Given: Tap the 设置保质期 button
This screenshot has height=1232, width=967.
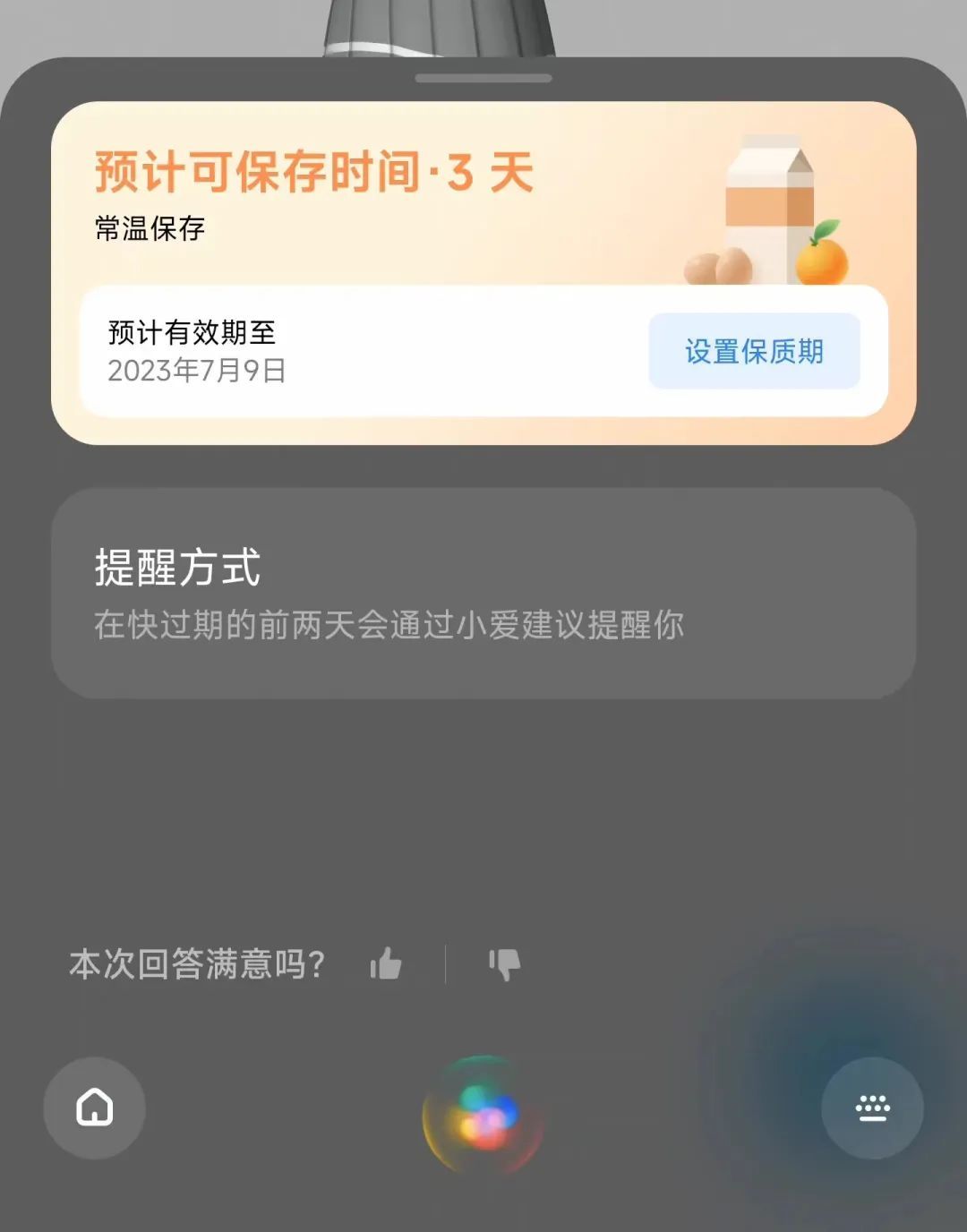Looking at the screenshot, I should (754, 351).
